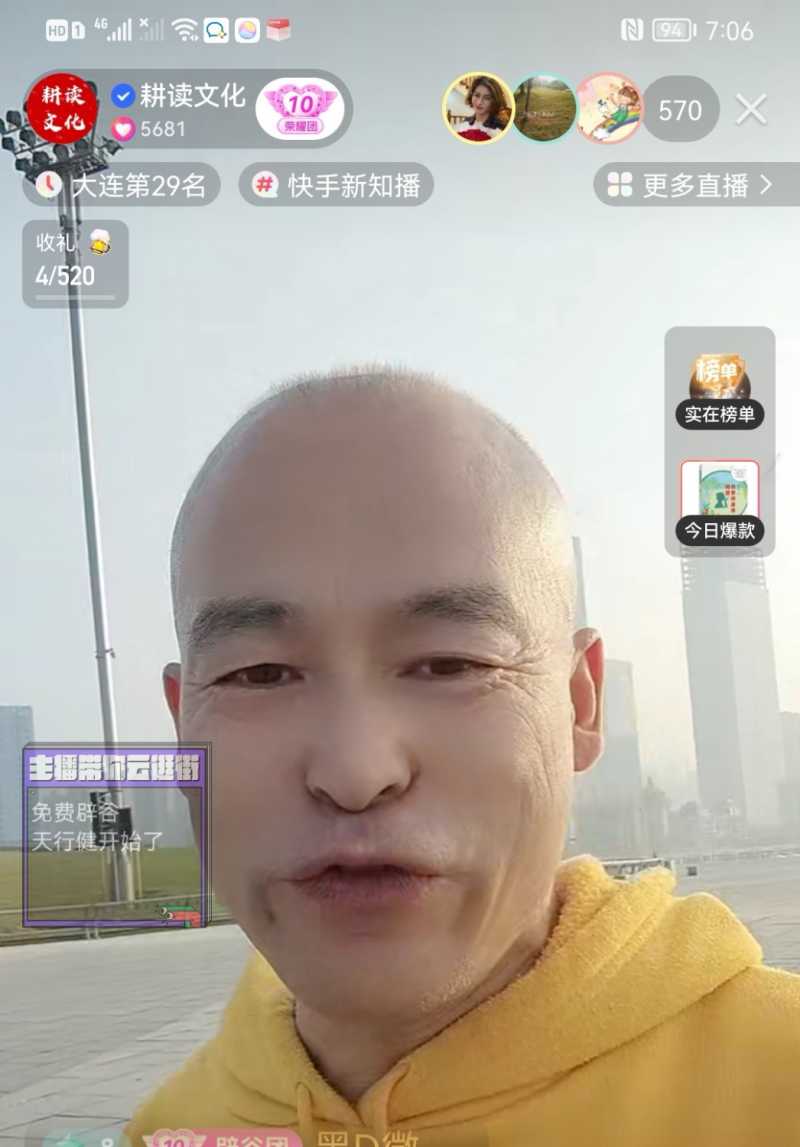
Task: Open the 耕读文化 streamer profile avatar
Action: 62,104
